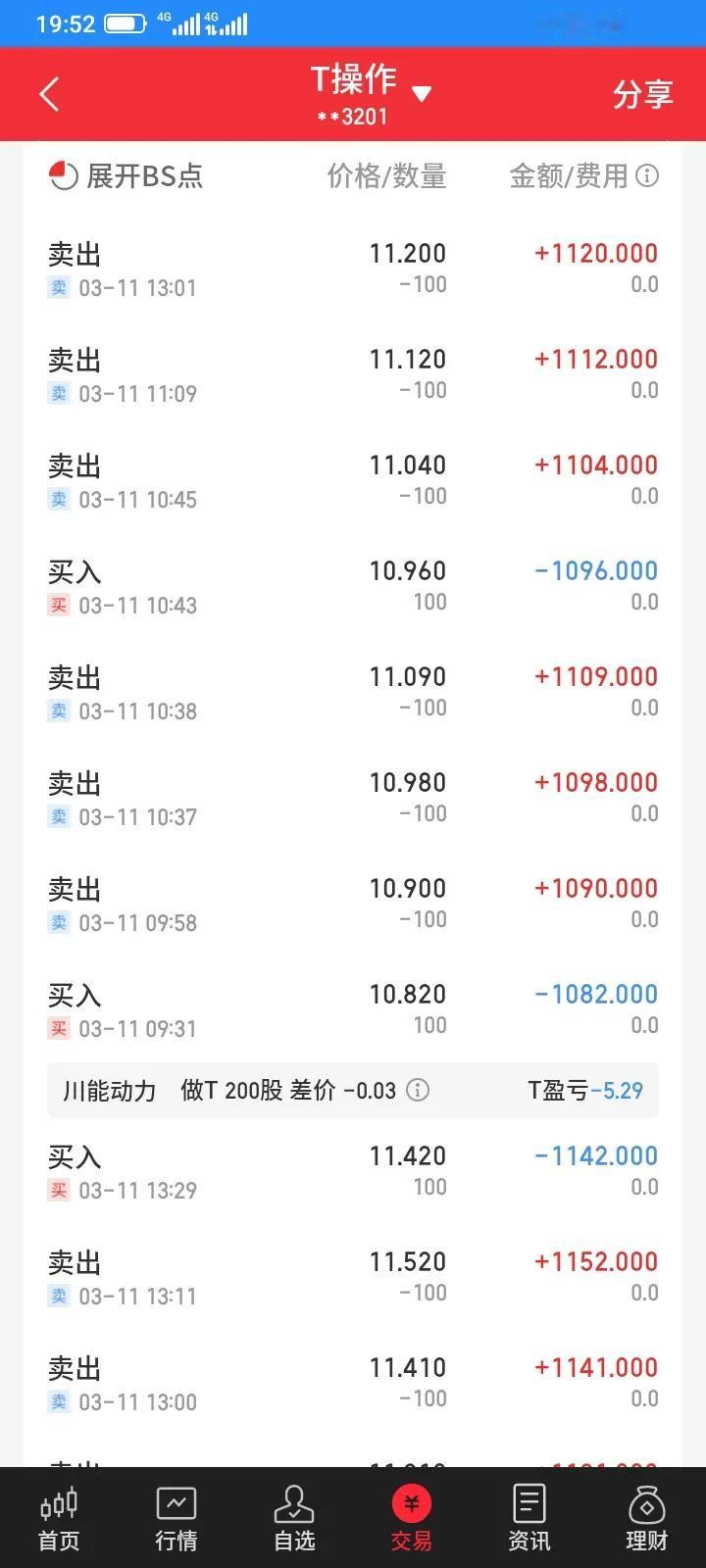Expand BS points via 展开BS点
Screen dimensions: 706x1568
point(126,175)
